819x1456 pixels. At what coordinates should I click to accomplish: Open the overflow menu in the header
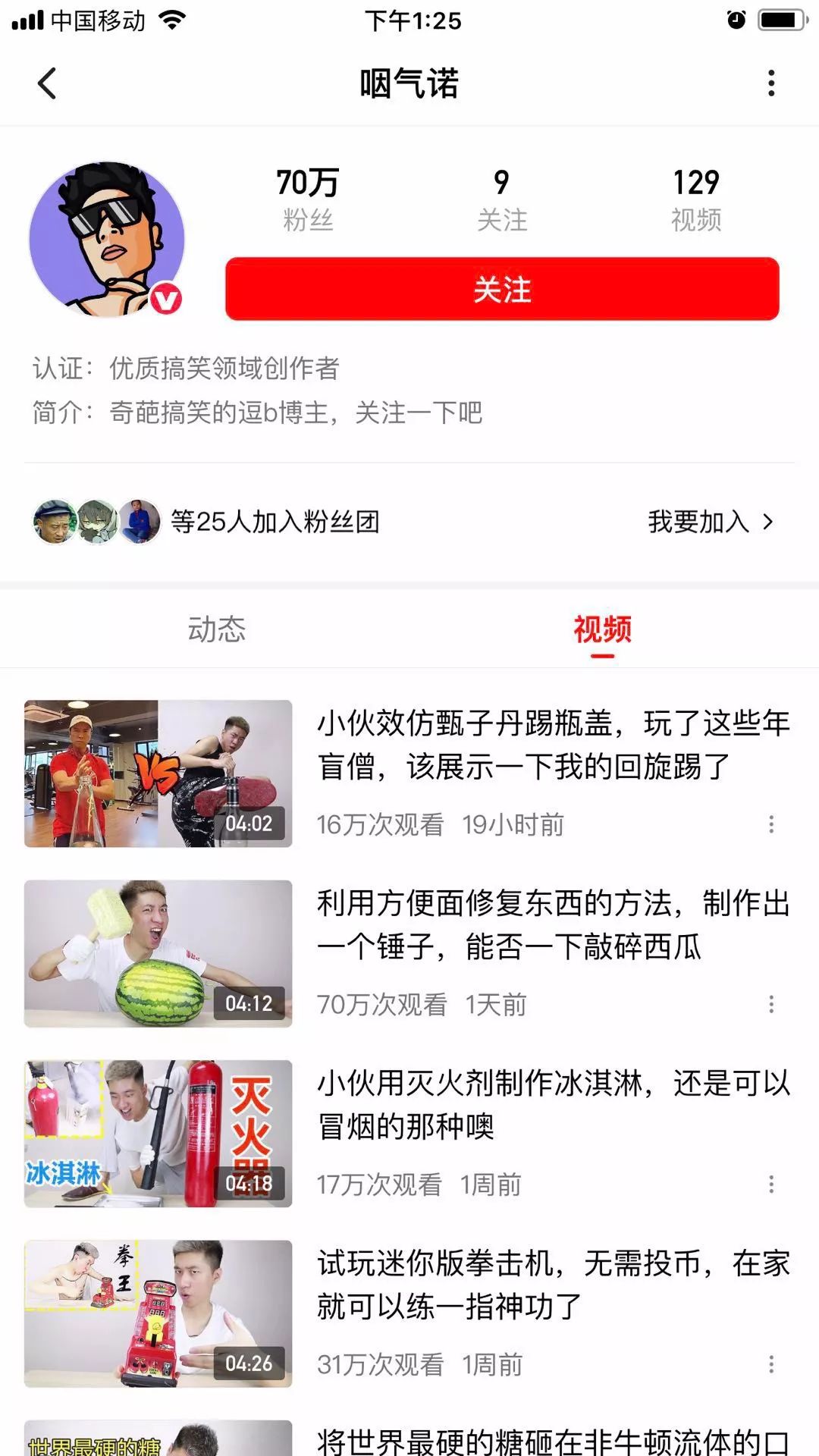click(x=771, y=83)
